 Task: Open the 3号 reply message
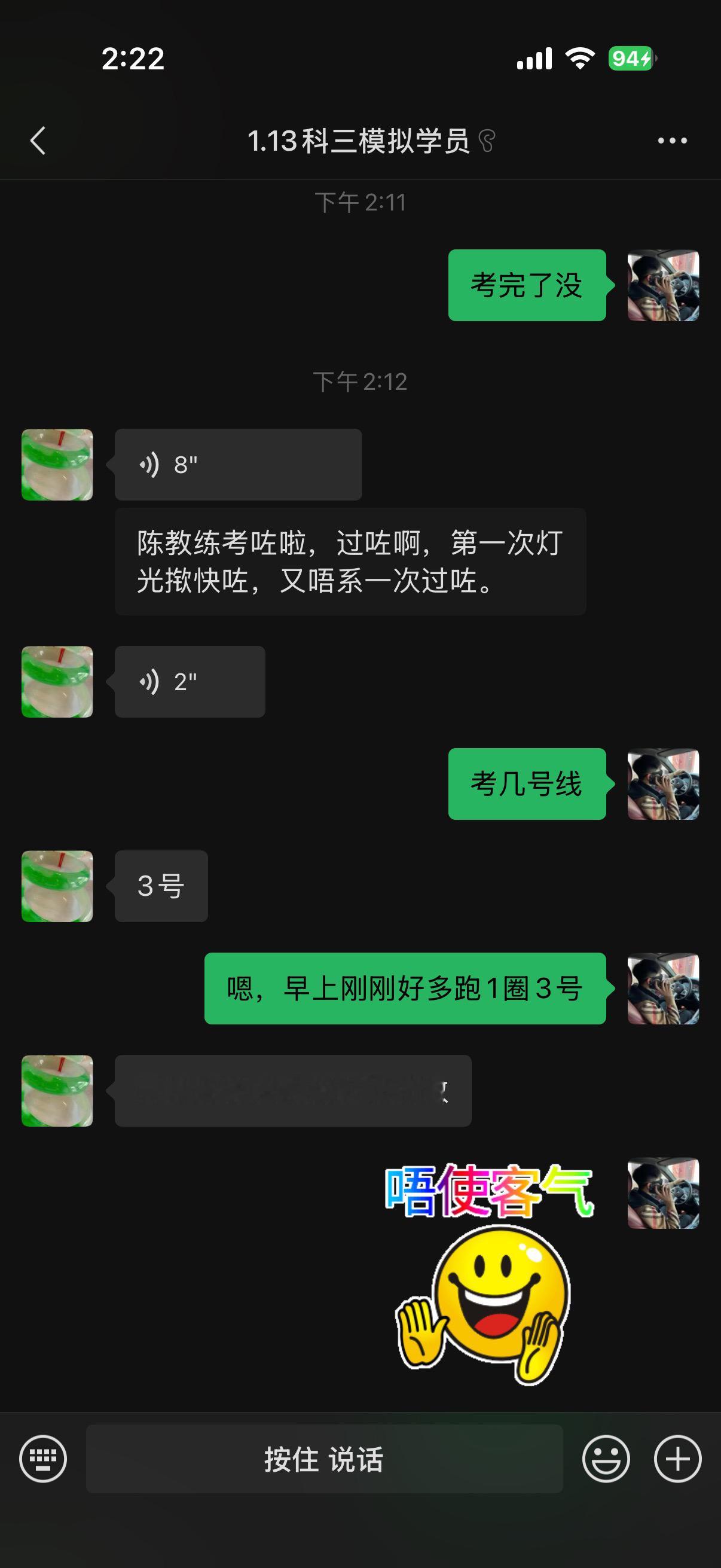161,887
